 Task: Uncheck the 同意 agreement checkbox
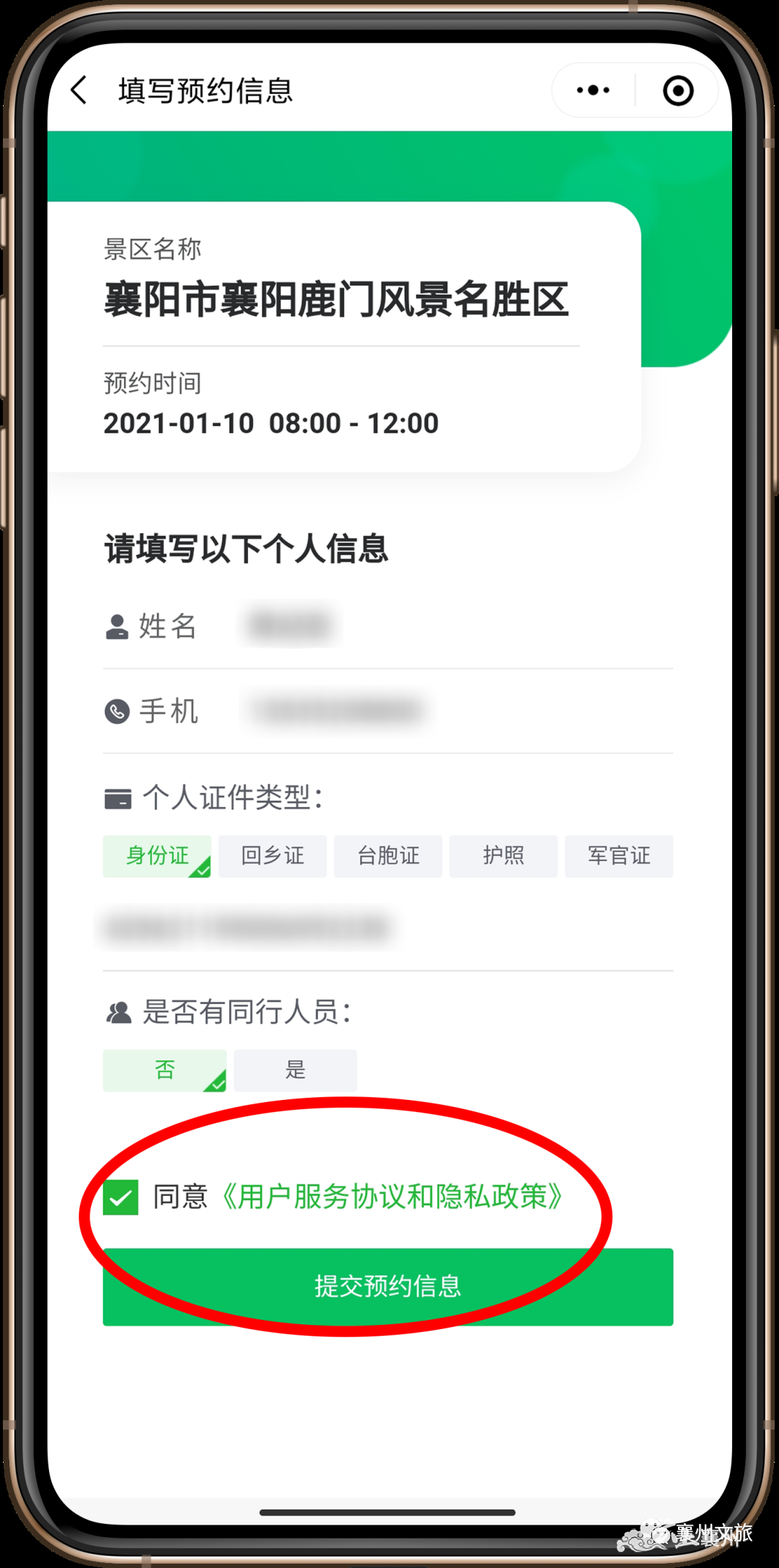[120, 1198]
